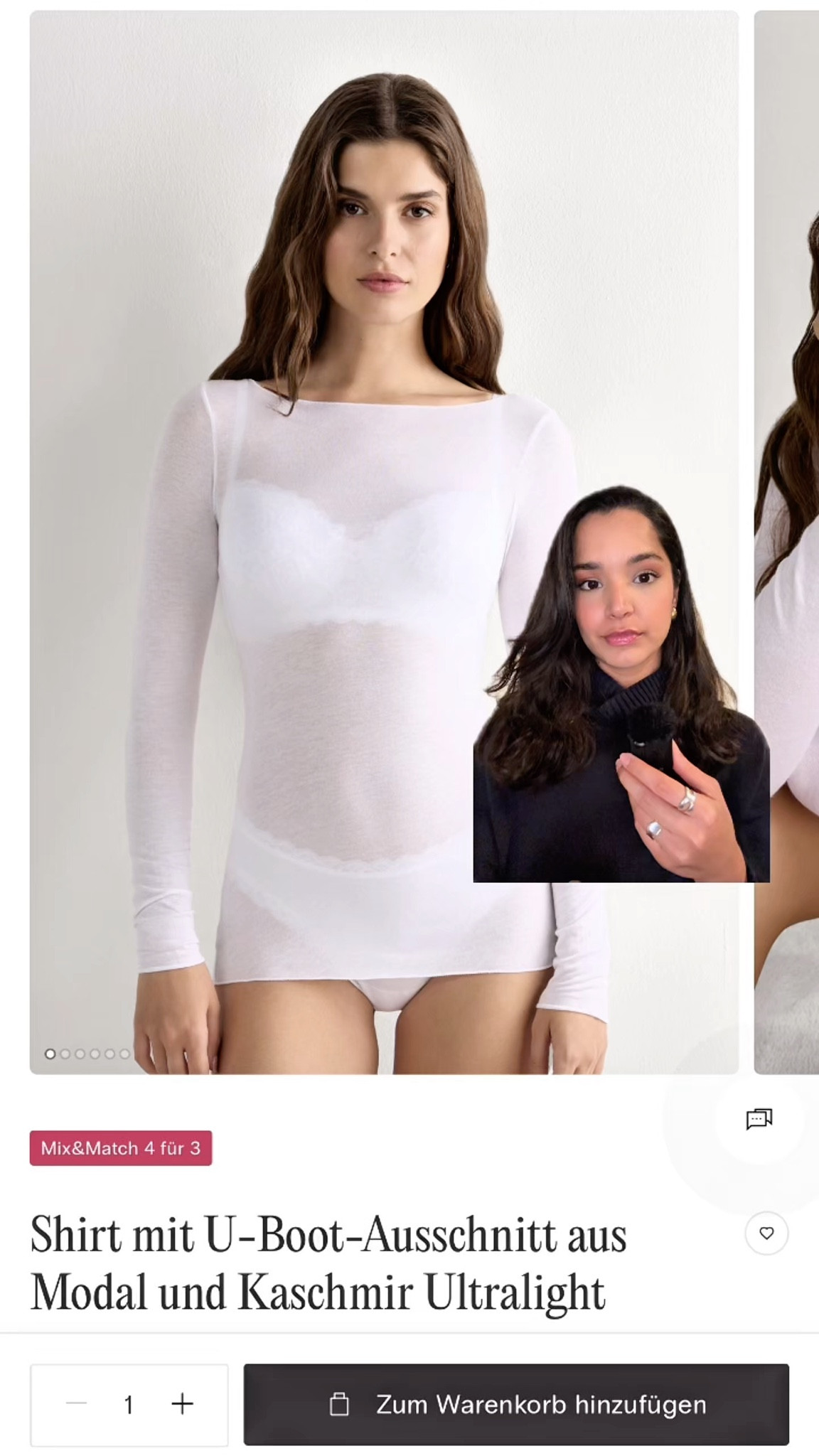The width and height of the screenshot is (819, 1456).
Task: Click the quantity field showing 1
Action: click(x=129, y=1404)
